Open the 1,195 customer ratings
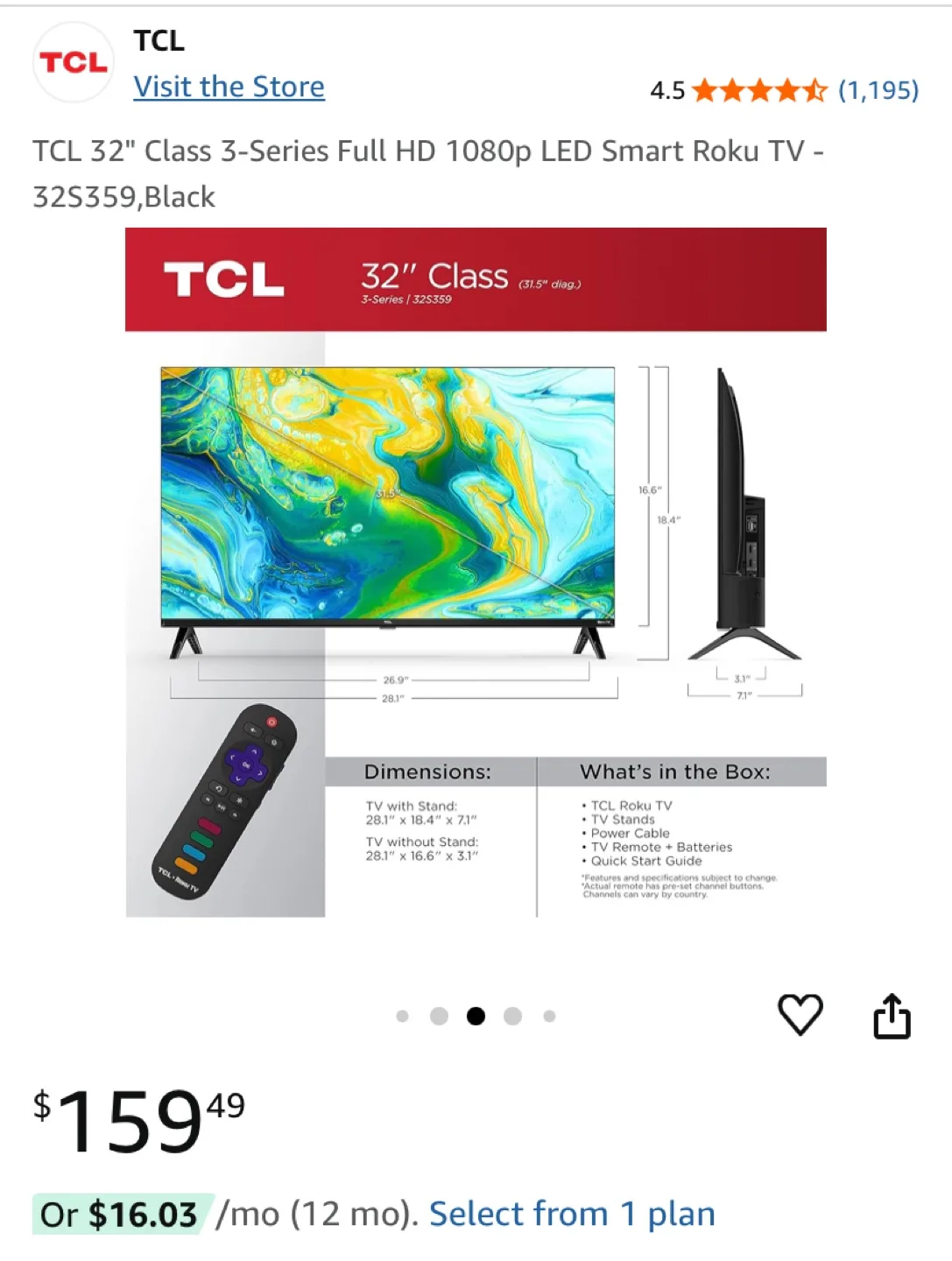The image size is (952, 1261). point(878,90)
